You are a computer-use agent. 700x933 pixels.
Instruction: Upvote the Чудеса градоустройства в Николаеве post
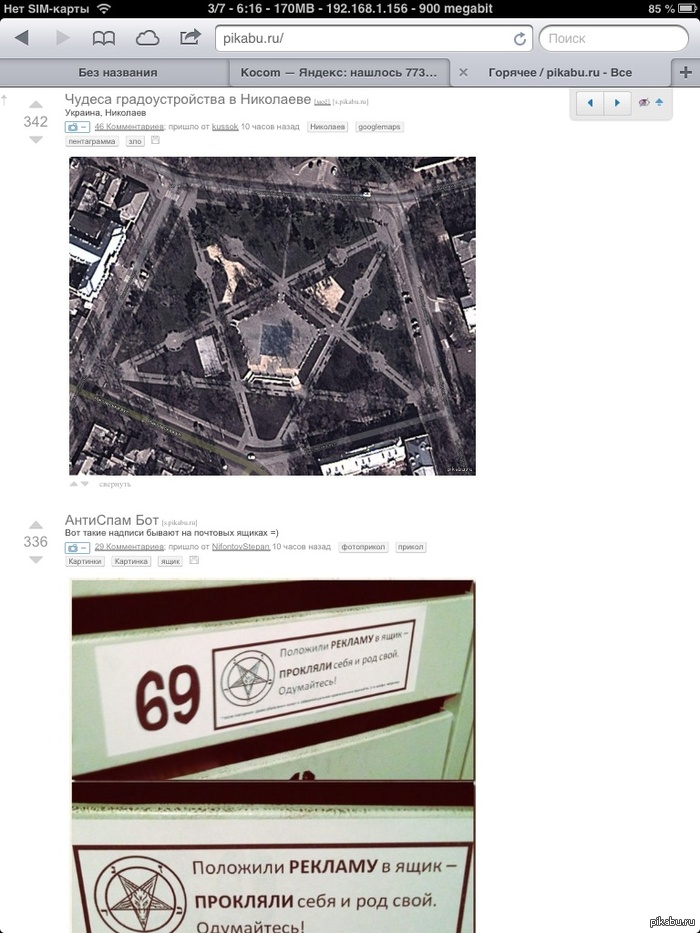[x=36, y=105]
